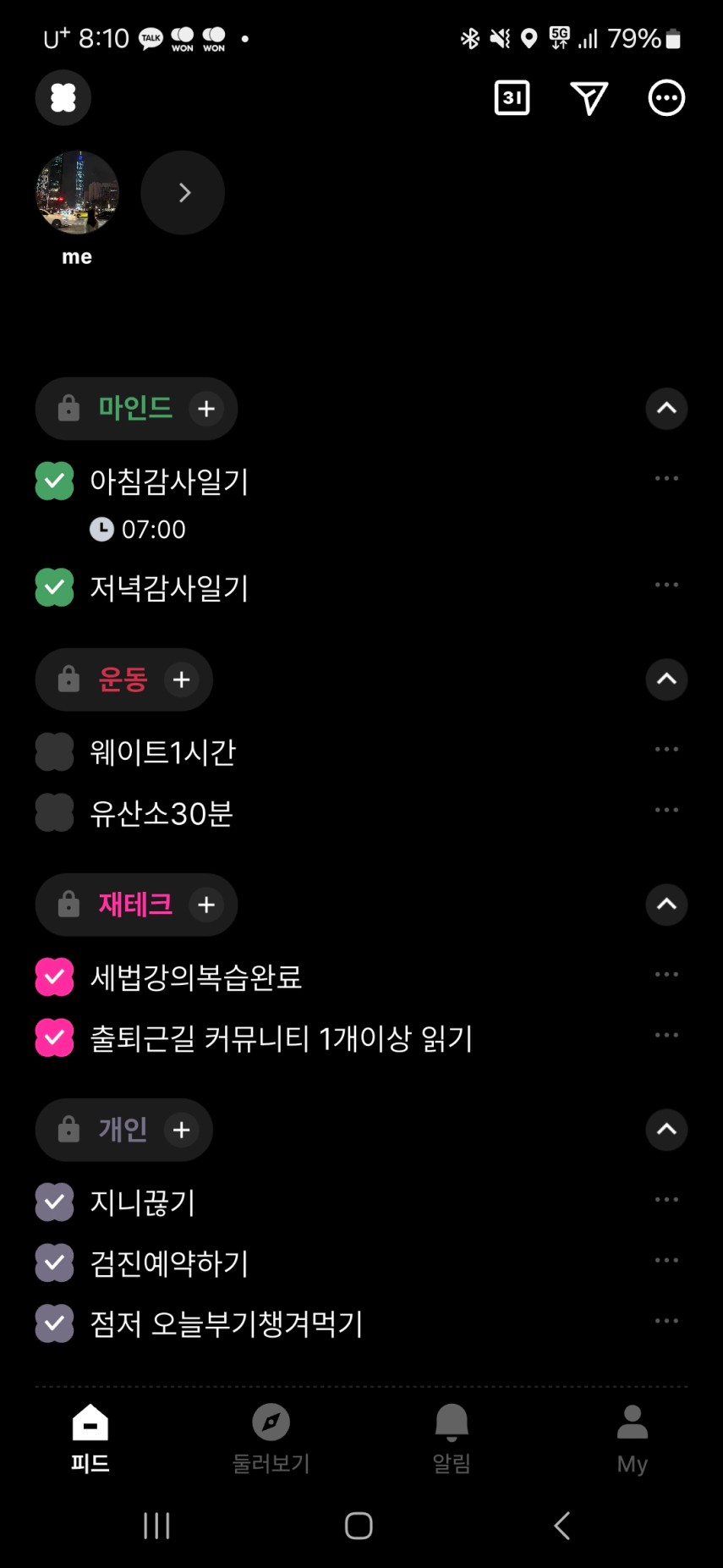The height and width of the screenshot is (1568, 723).
Task: Open options for 저녁감사일기
Action: click(x=666, y=585)
